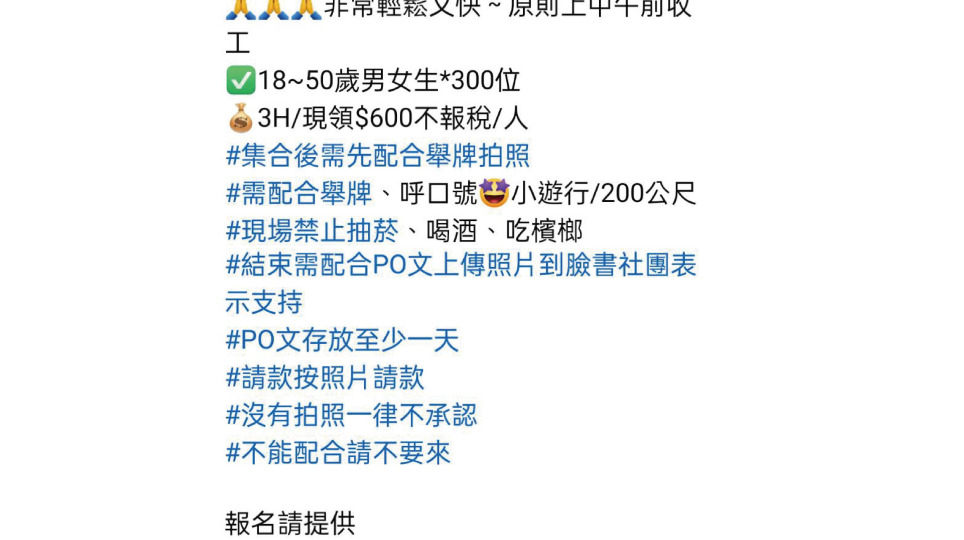Tap the #需配合舉牌 hashtag
Screen dimensions: 964x540
tap(298, 193)
